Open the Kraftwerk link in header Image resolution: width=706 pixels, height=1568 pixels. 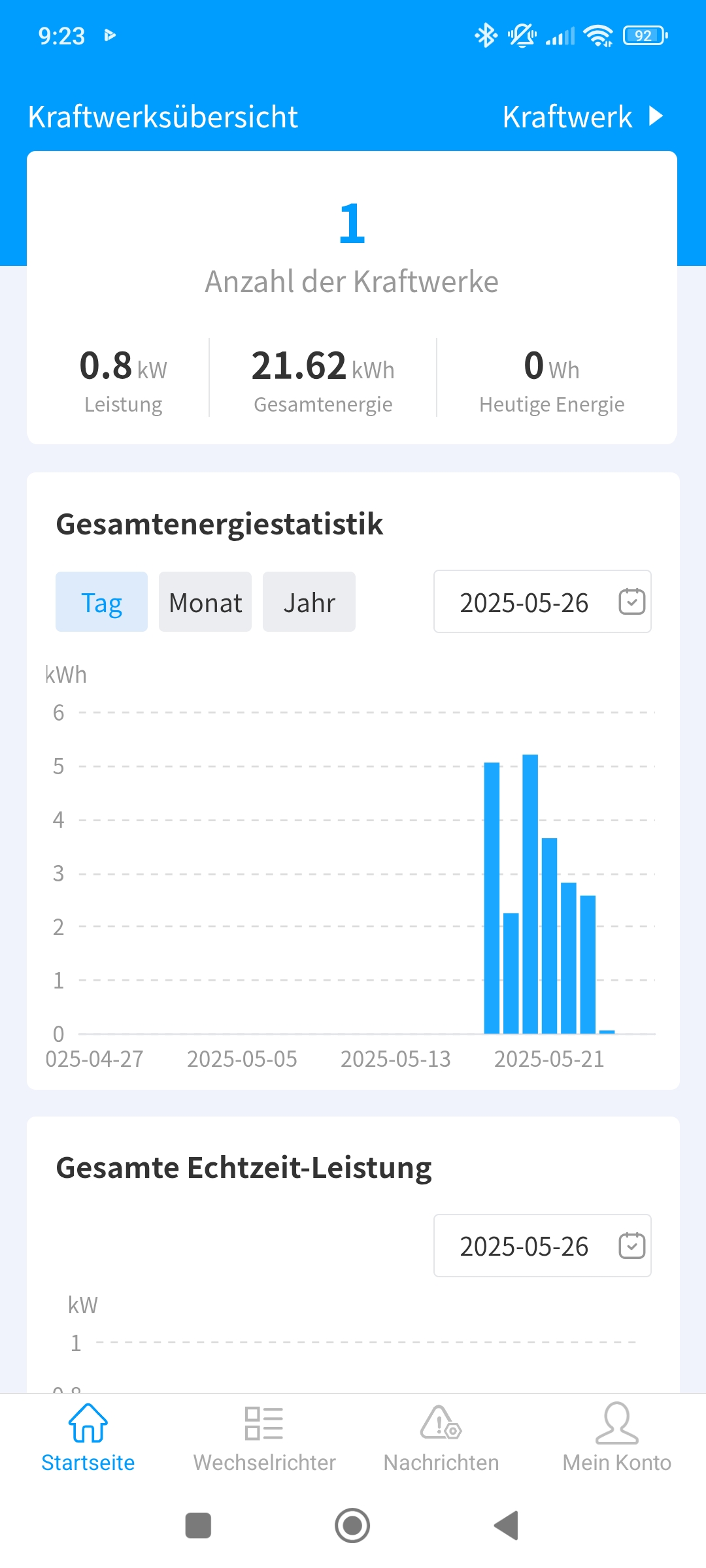pos(583,117)
